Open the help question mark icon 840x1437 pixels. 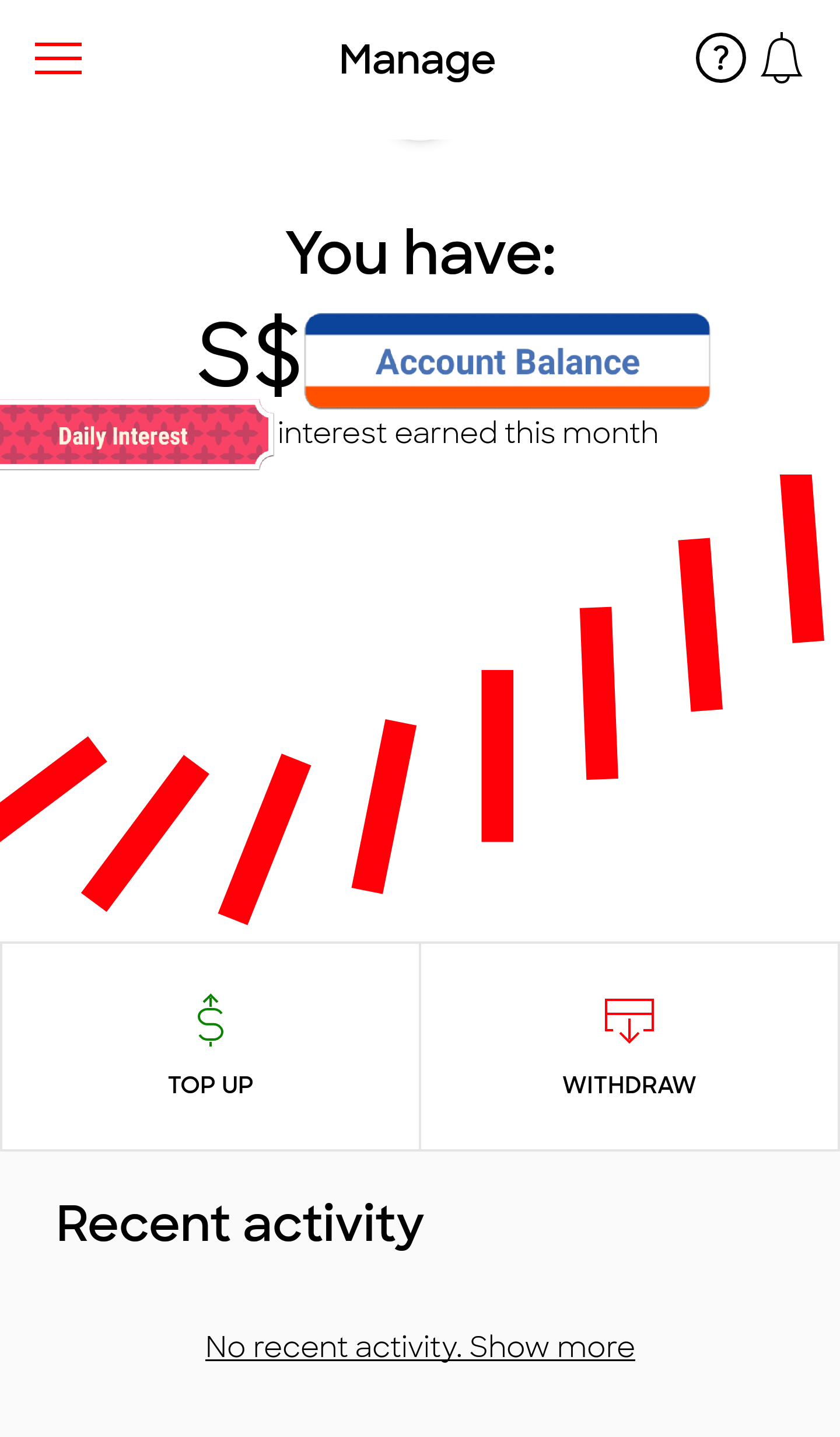pos(720,58)
